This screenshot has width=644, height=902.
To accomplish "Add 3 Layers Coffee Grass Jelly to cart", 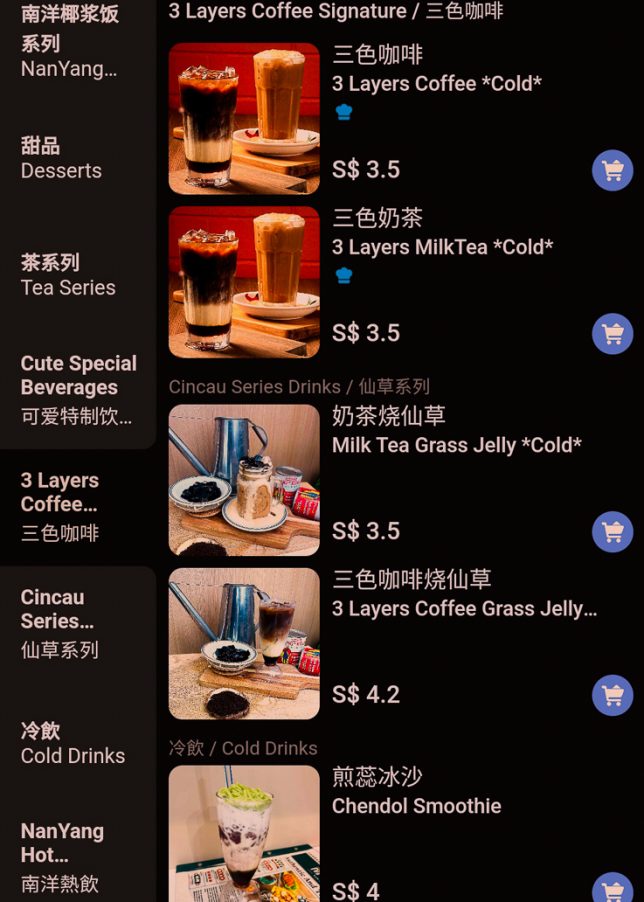I will point(612,694).
